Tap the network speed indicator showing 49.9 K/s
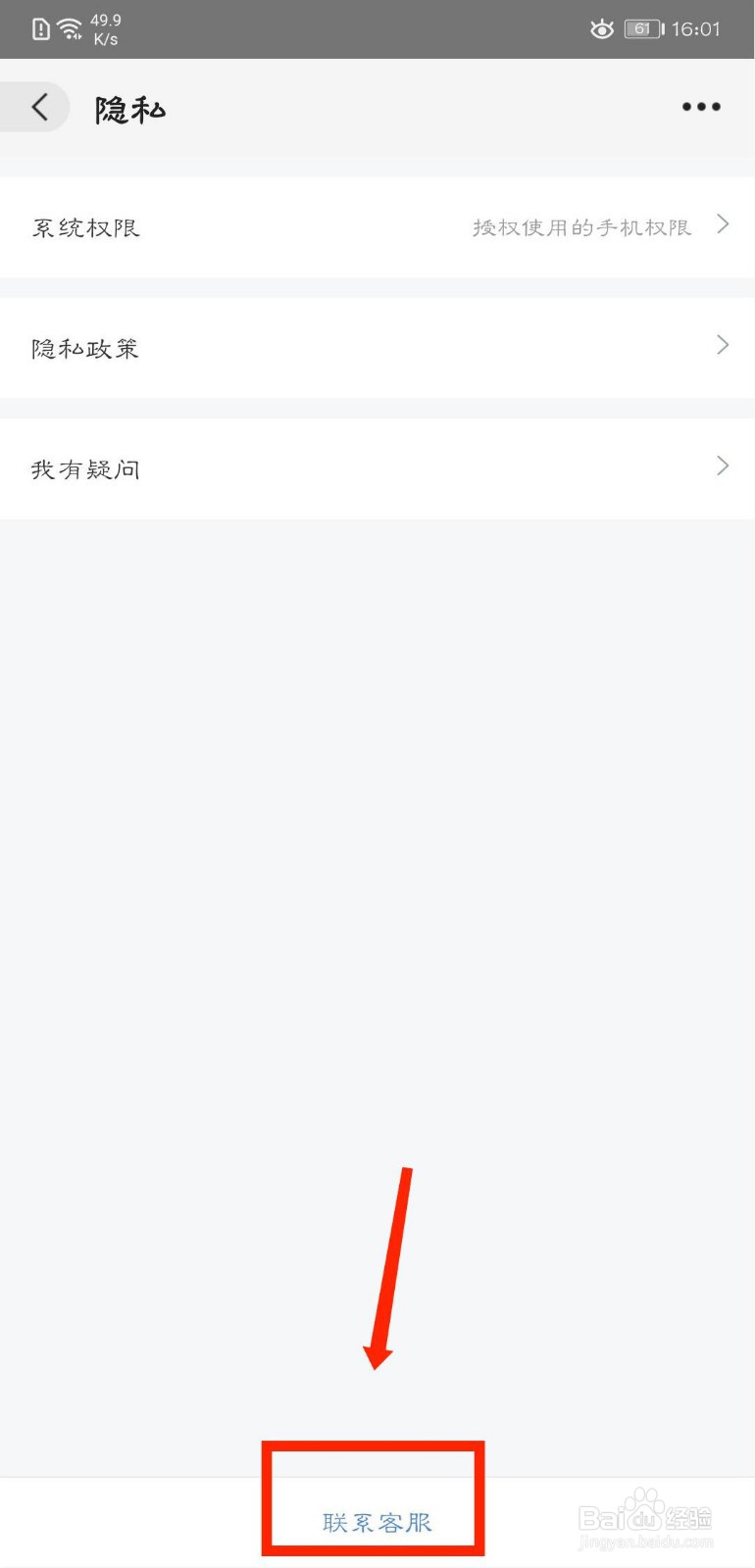755x1568 pixels. pyautogui.click(x=103, y=28)
